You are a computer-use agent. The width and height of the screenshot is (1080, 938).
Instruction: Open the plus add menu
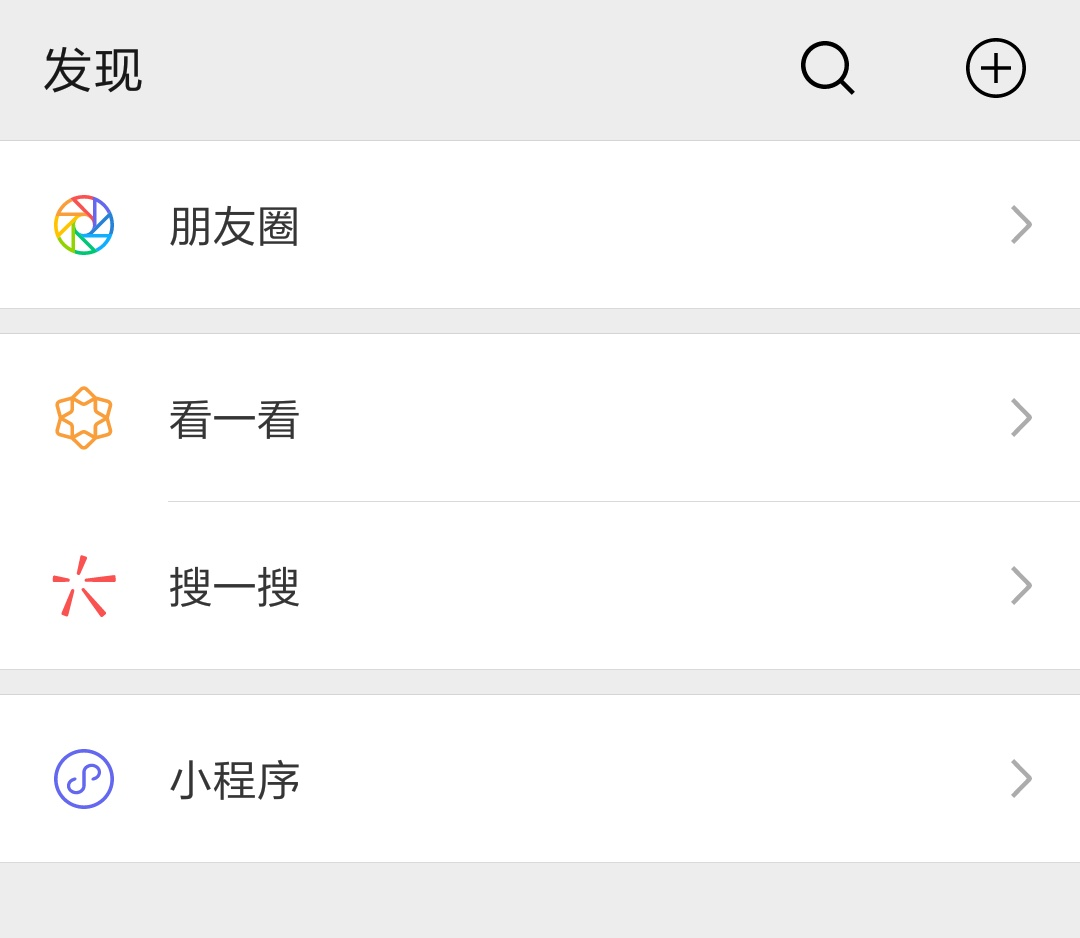(995, 68)
